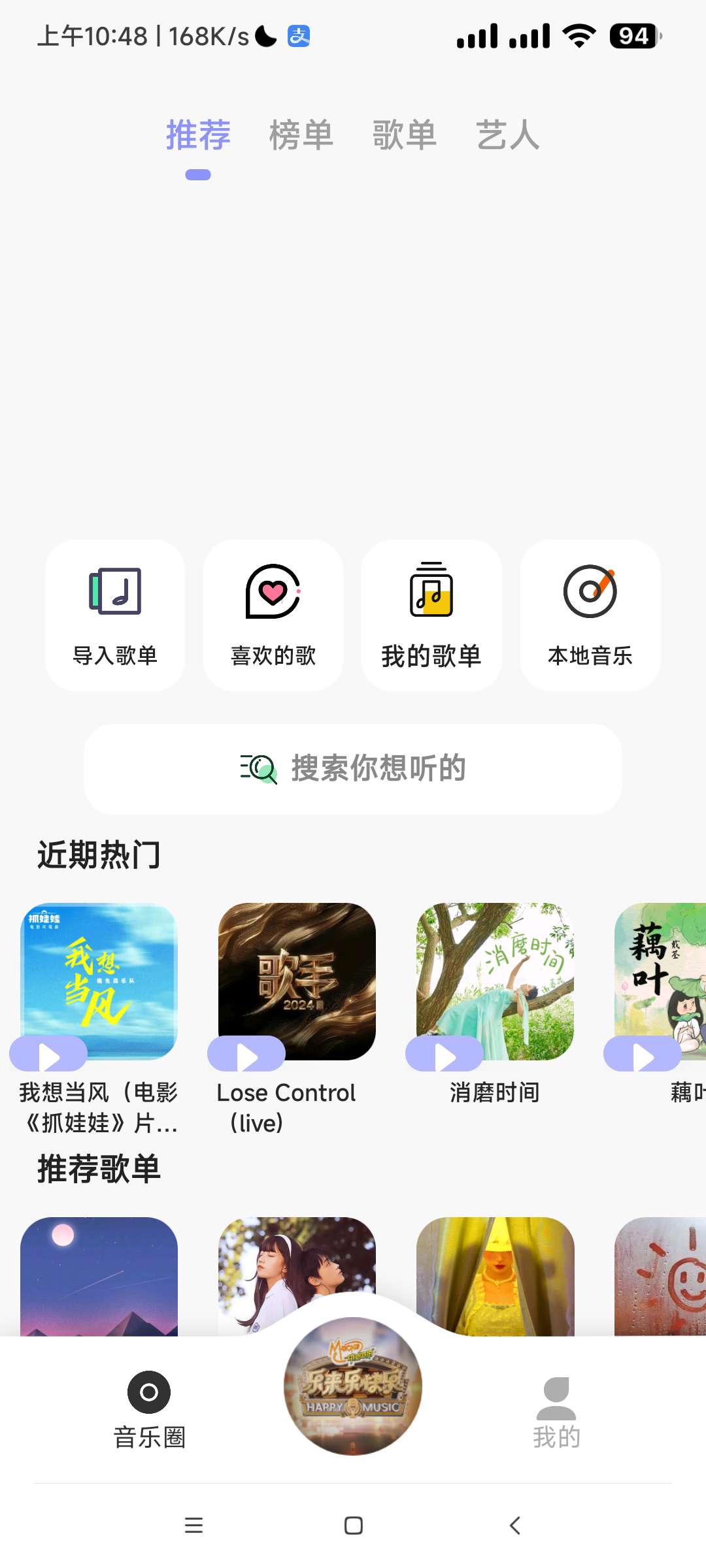Open 我的歌单 playlists
This screenshot has height=1568, width=706.
(x=431, y=615)
